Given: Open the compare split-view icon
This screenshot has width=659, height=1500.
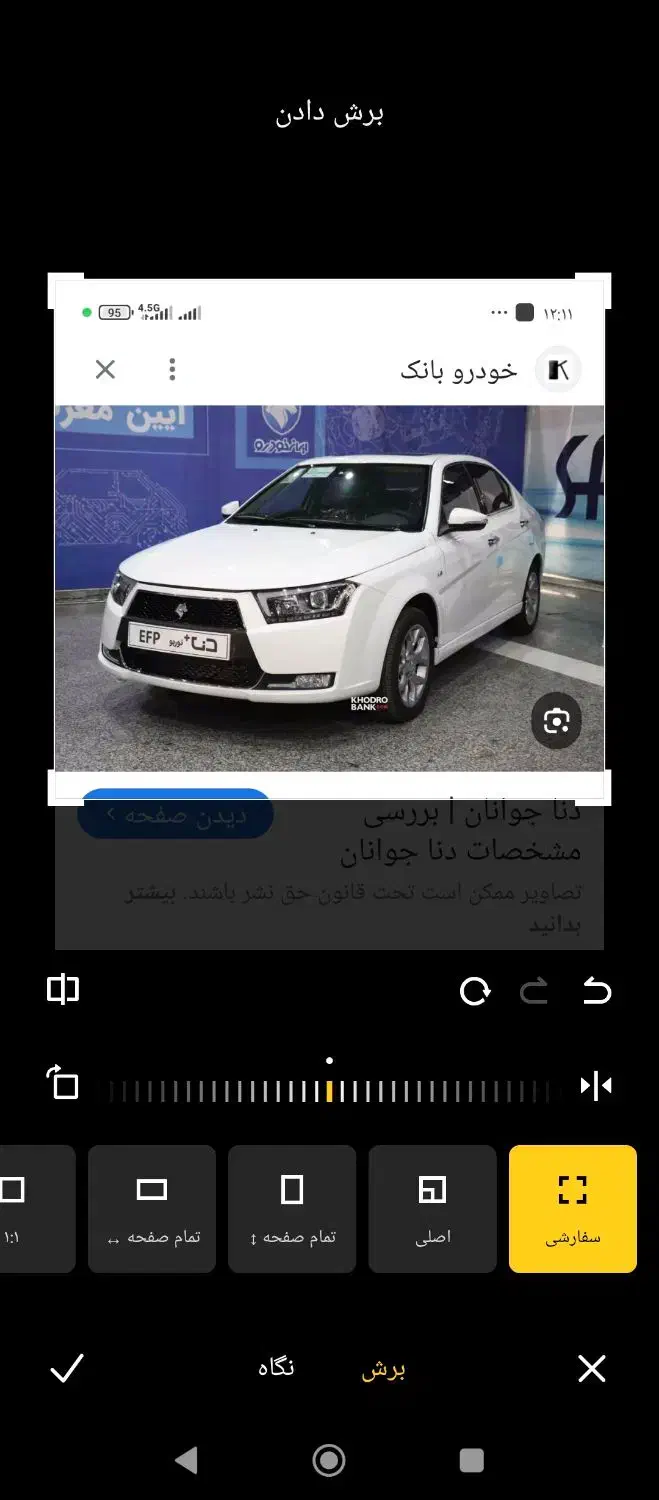Looking at the screenshot, I should coord(63,989).
